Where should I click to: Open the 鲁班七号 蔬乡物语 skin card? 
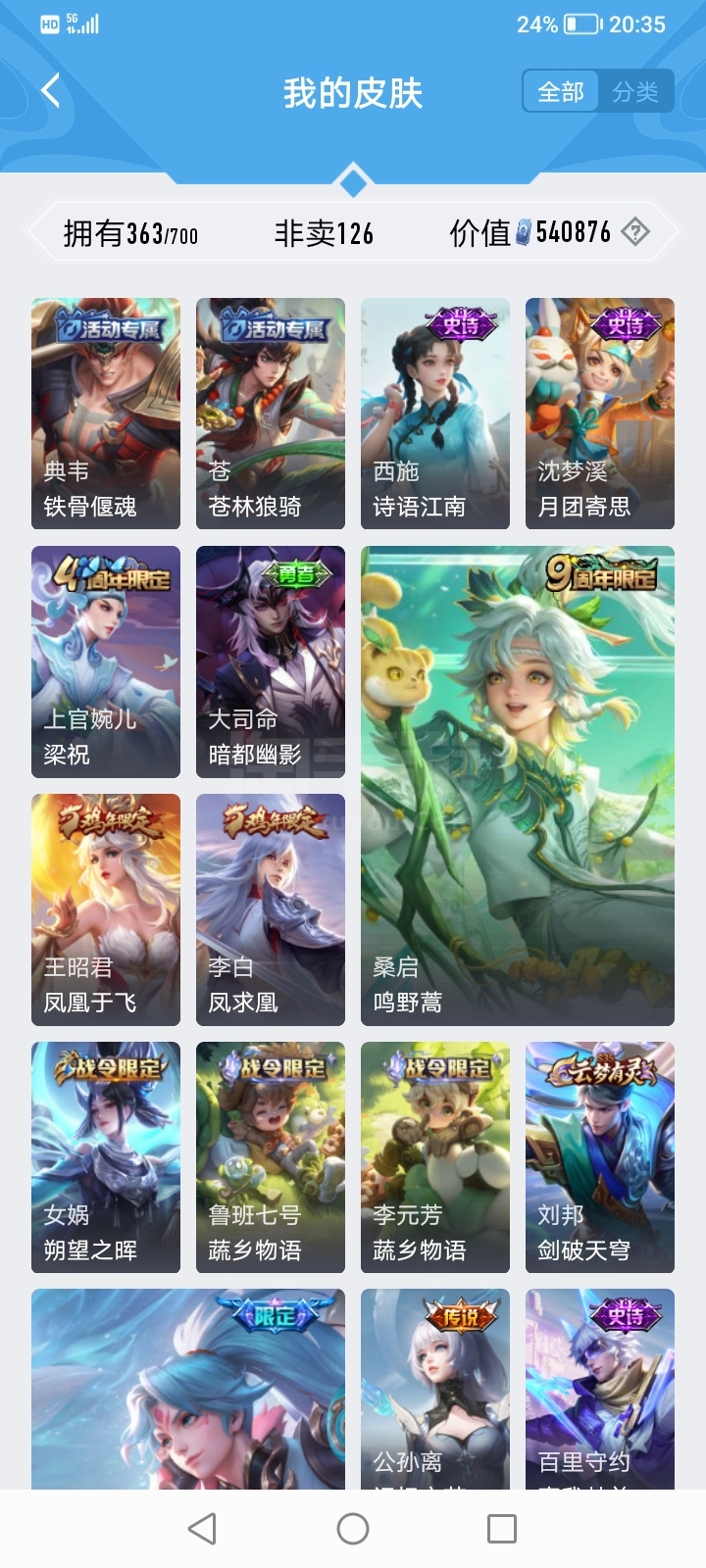pyautogui.click(x=271, y=1157)
